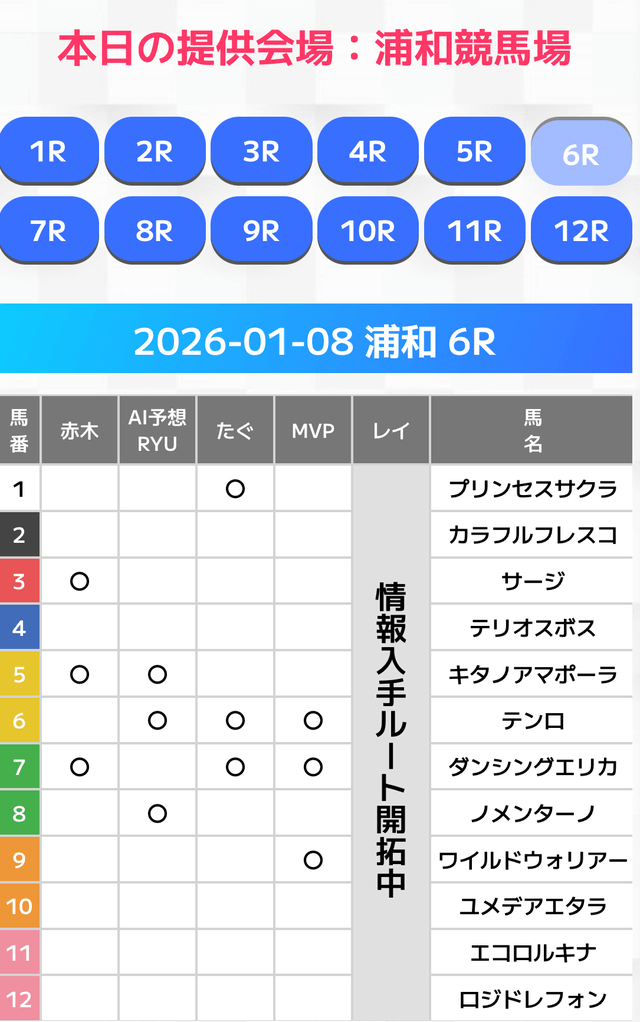
Task: Go to race 11R
Action: [474, 230]
